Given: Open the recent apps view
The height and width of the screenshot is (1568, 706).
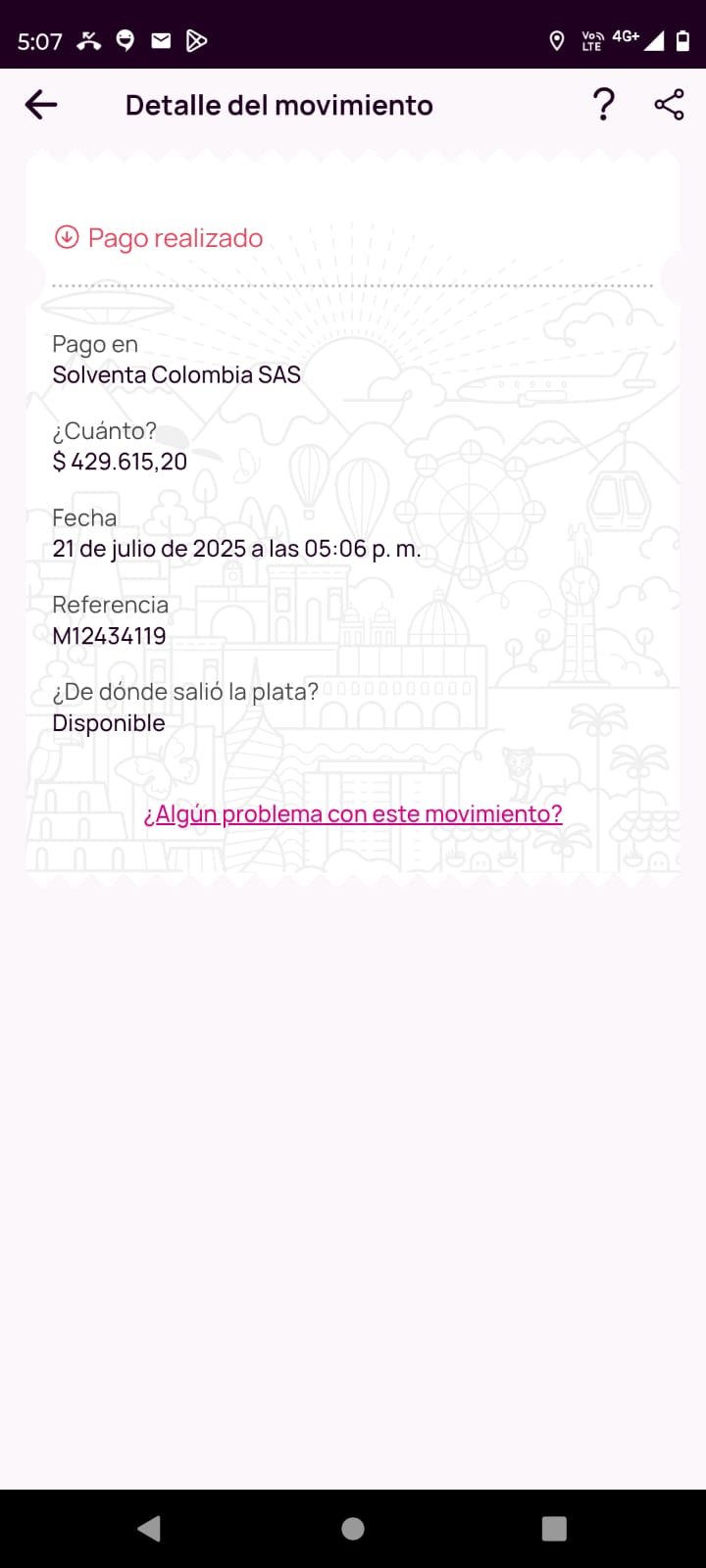Looking at the screenshot, I should point(554,1529).
